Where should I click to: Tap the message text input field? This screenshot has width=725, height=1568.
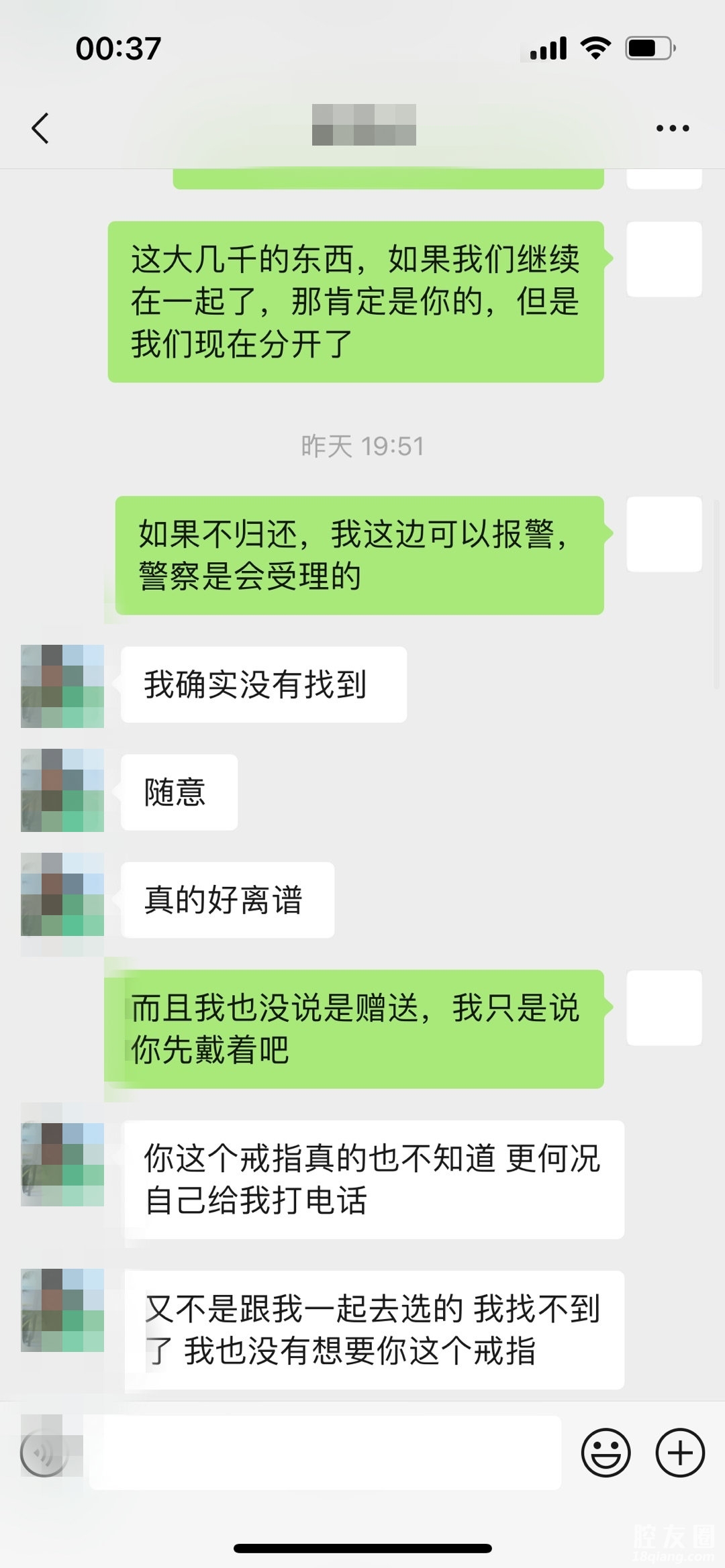326,1453
